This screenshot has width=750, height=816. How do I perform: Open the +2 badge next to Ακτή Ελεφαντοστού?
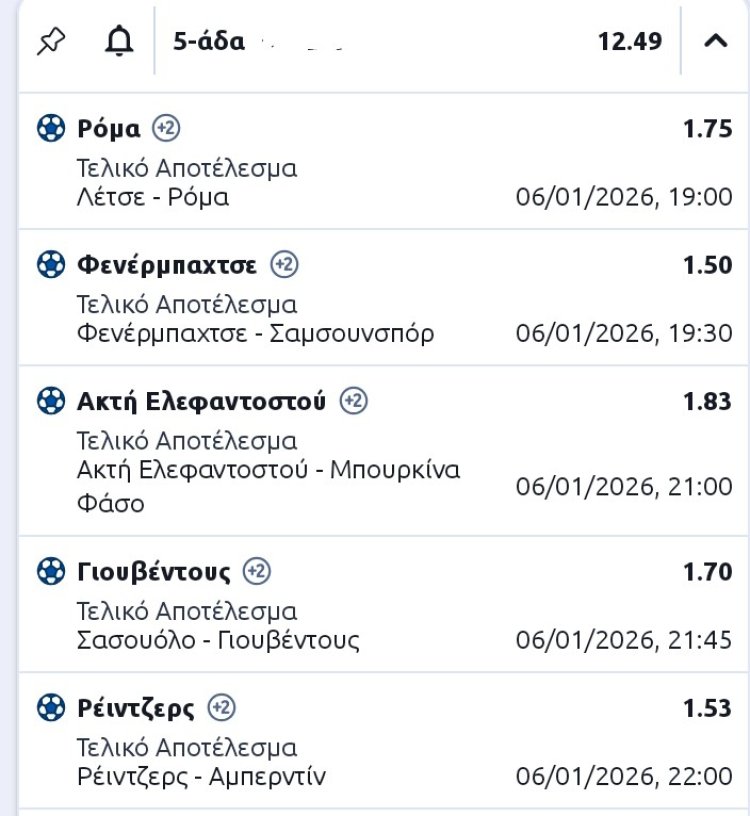pyautogui.click(x=353, y=401)
